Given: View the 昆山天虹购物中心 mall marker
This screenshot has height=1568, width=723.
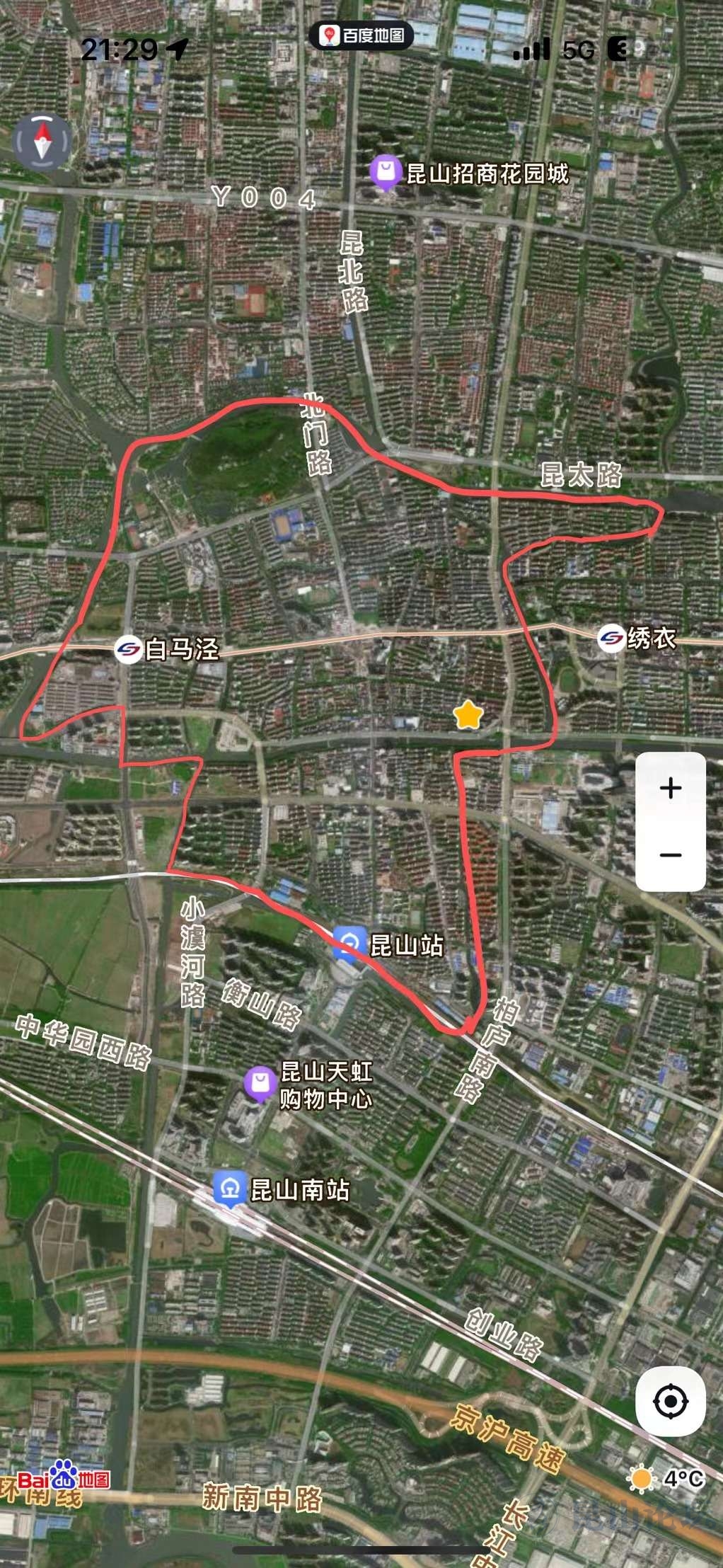Looking at the screenshot, I should 260,1082.
